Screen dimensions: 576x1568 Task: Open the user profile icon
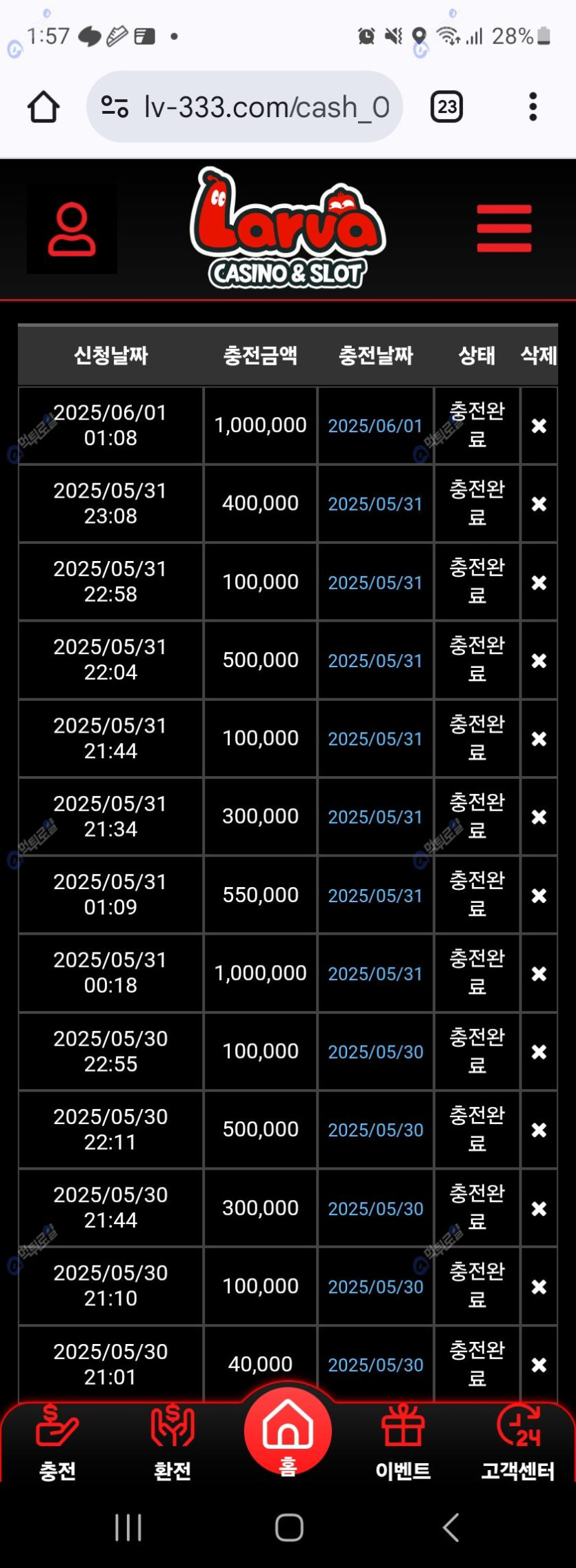click(x=72, y=230)
